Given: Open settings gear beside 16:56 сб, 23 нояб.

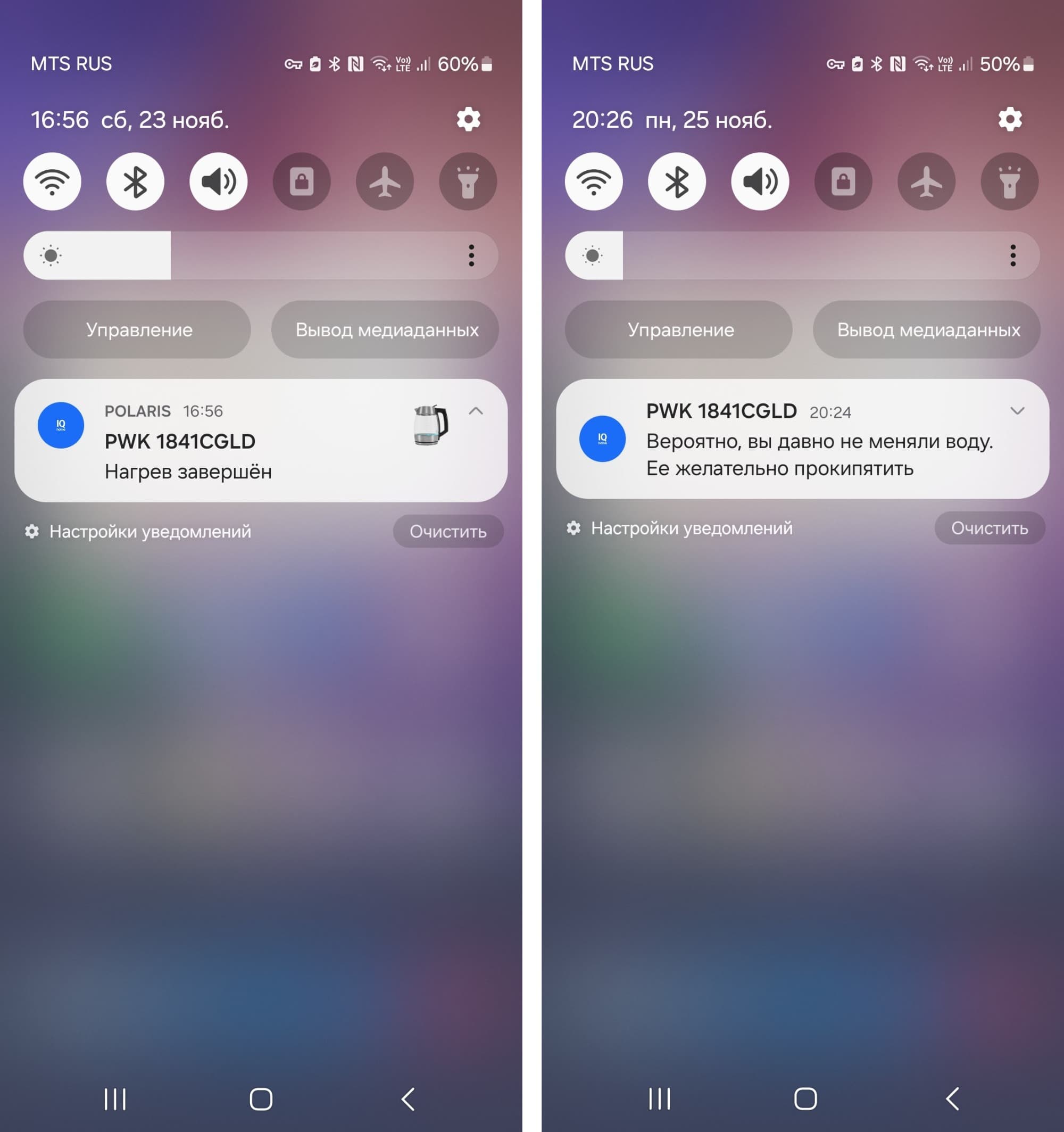Looking at the screenshot, I should (x=469, y=120).
